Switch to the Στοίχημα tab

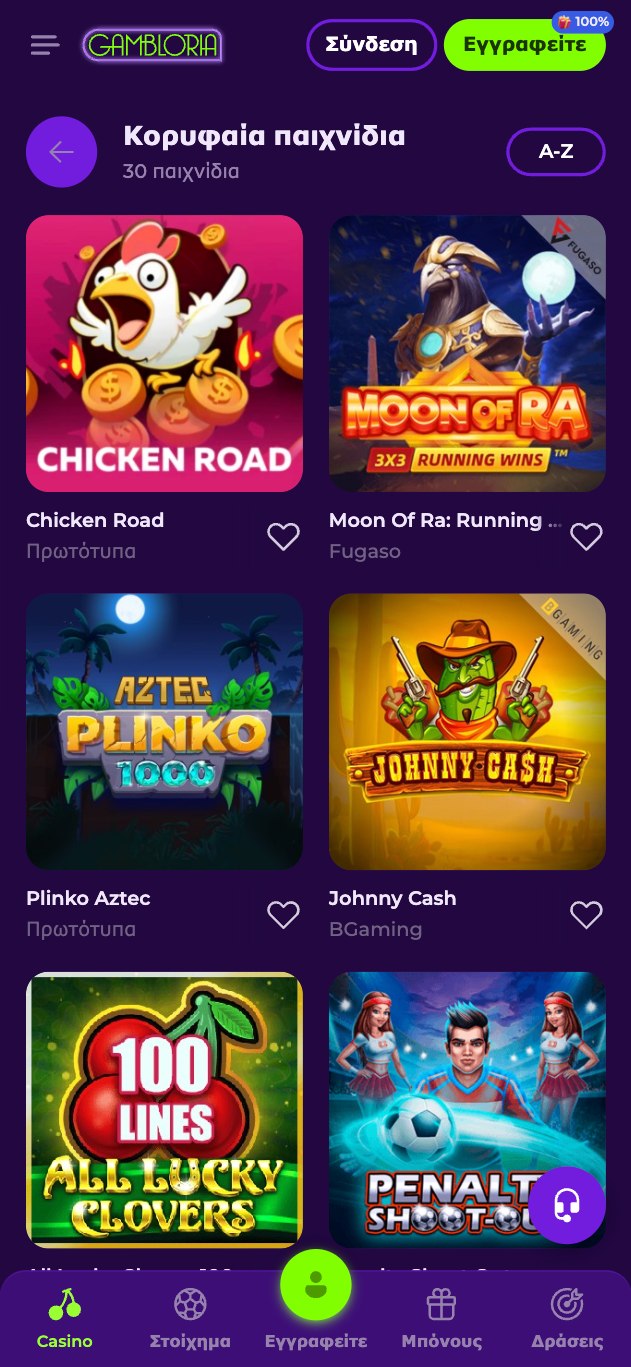click(190, 1320)
